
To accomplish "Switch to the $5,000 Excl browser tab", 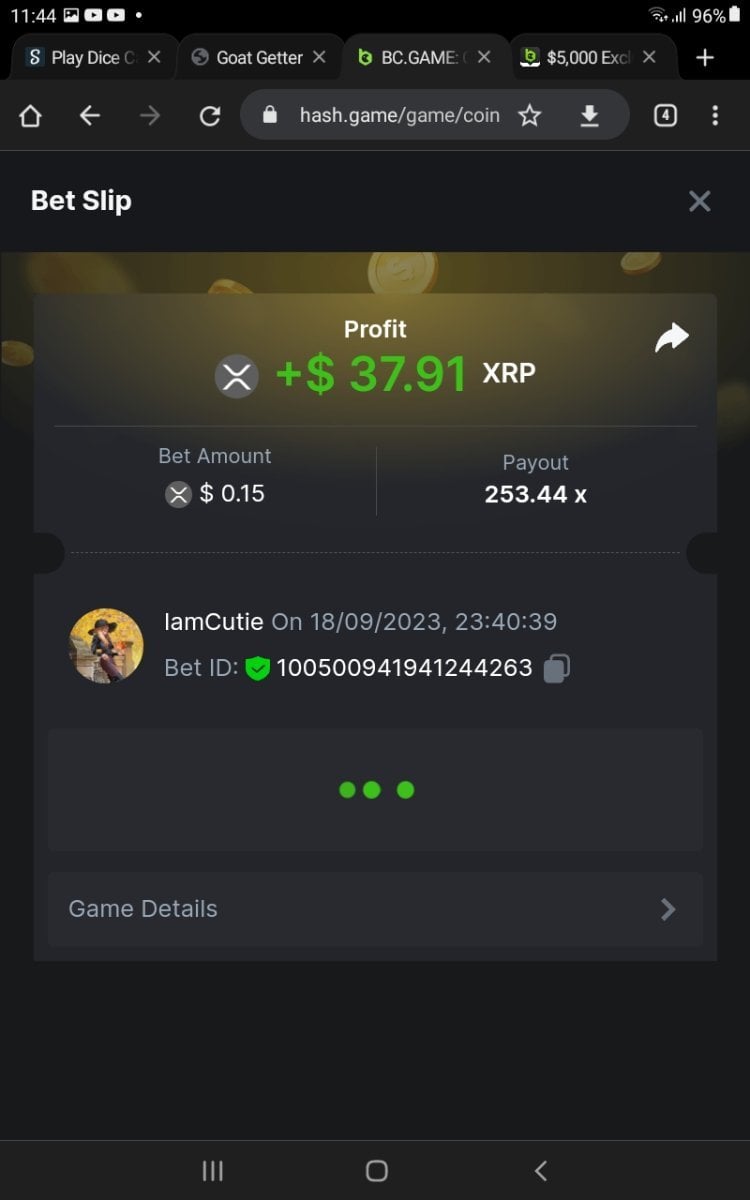I will pos(580,58).
